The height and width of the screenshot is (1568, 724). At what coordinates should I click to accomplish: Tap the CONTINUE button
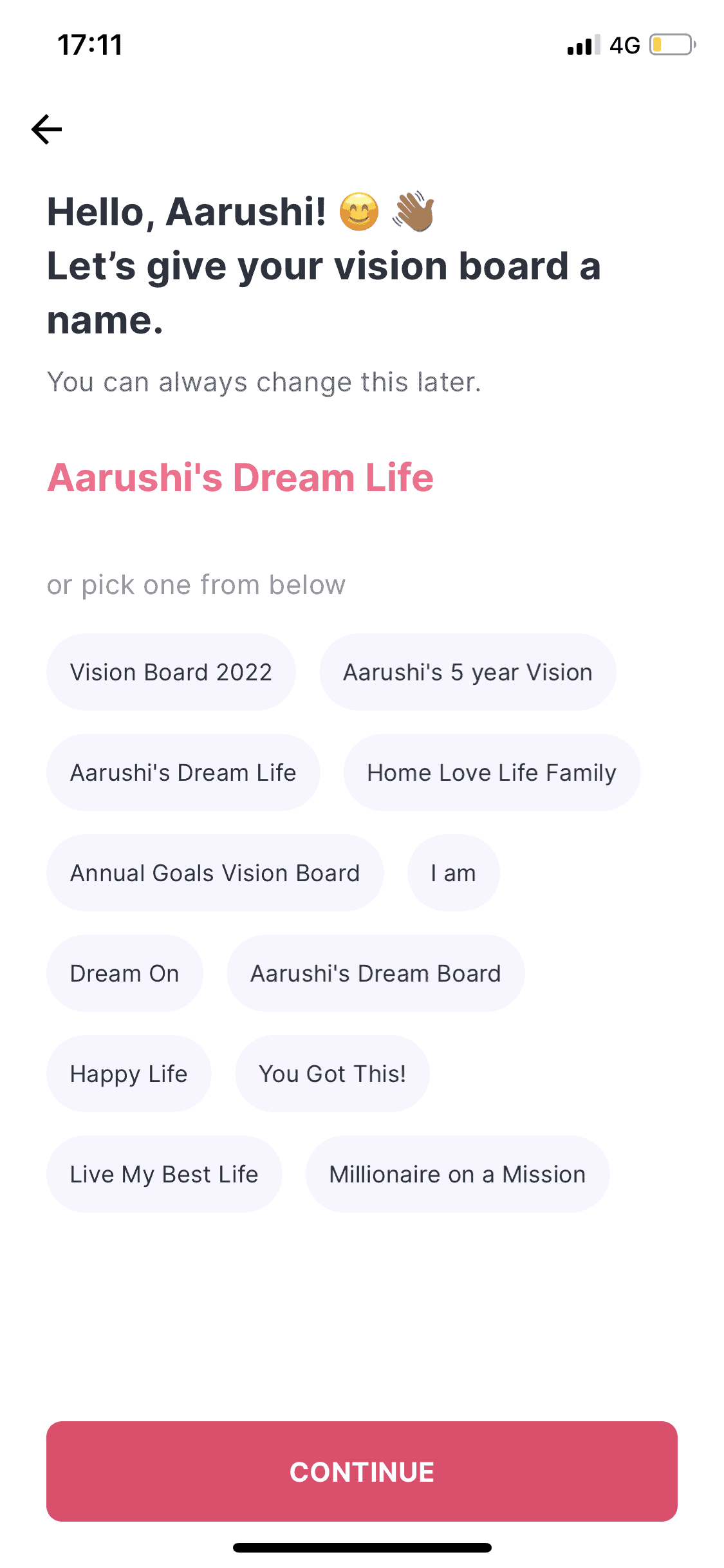click(362, 1471)
